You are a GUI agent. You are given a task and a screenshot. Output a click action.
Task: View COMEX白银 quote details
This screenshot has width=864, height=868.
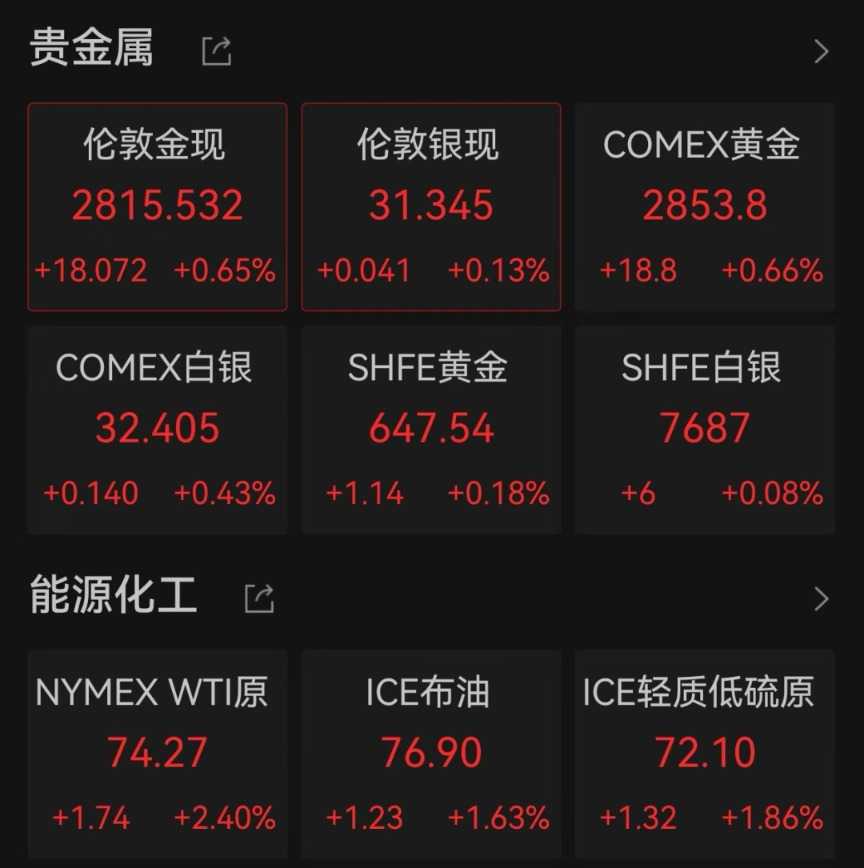coord(157,429)
